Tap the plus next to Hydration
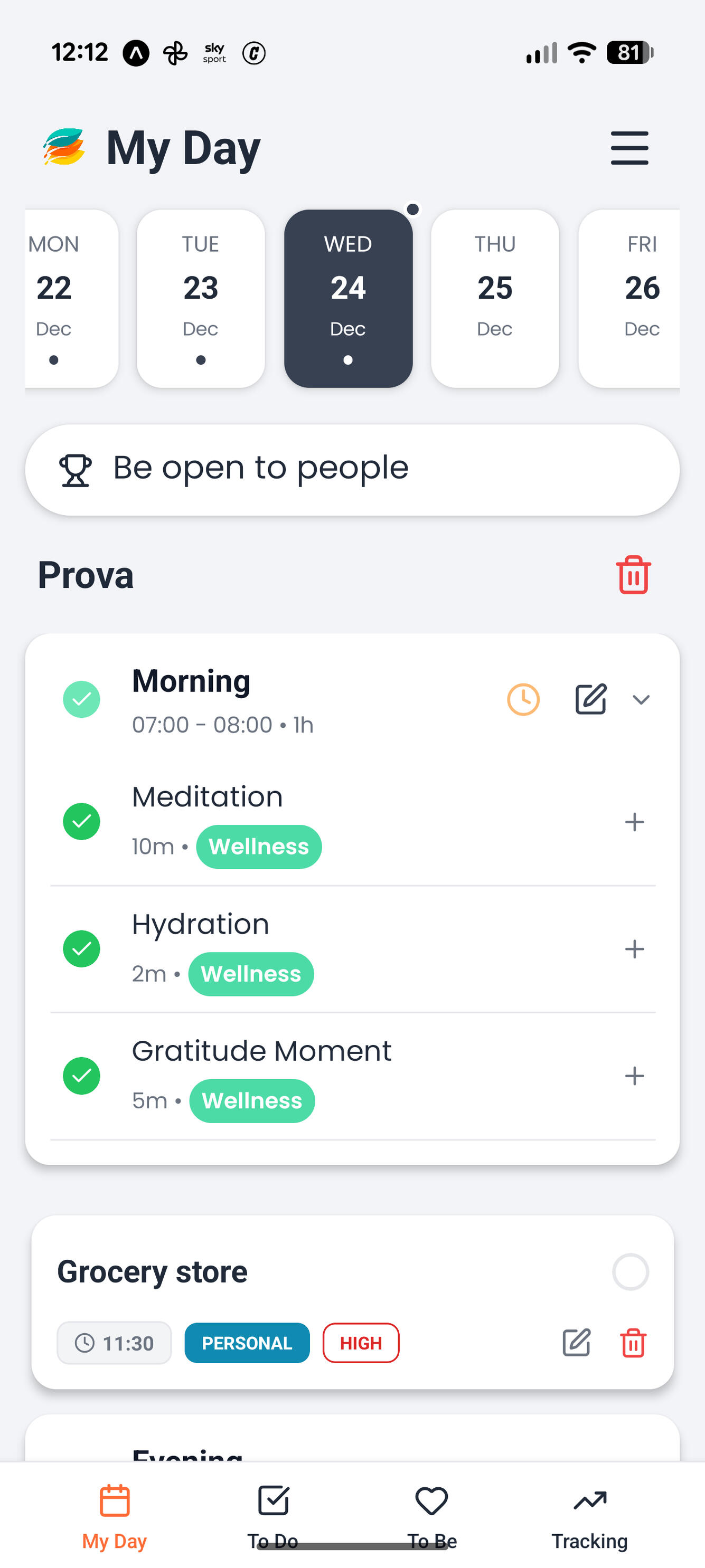705x1568 pixels. point(634,948)
